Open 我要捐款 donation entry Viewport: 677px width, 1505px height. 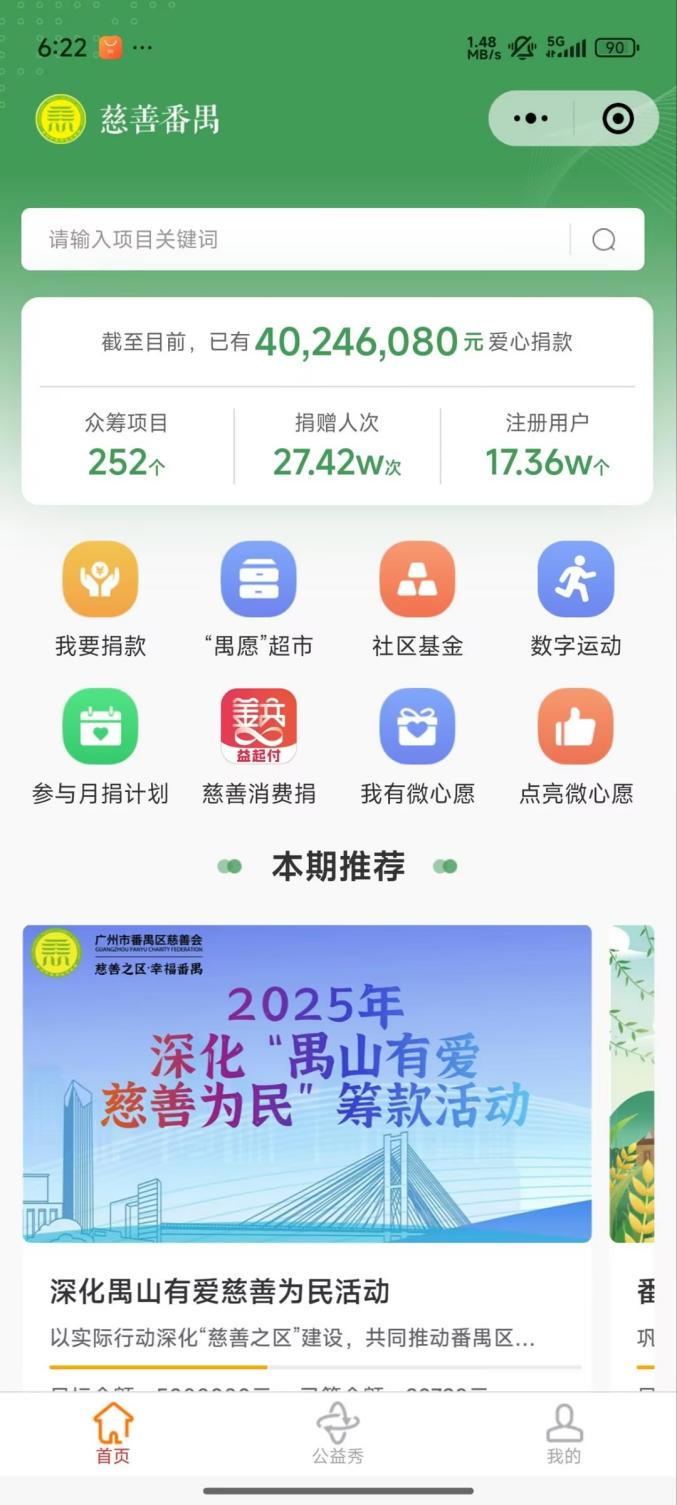point(100,580)
